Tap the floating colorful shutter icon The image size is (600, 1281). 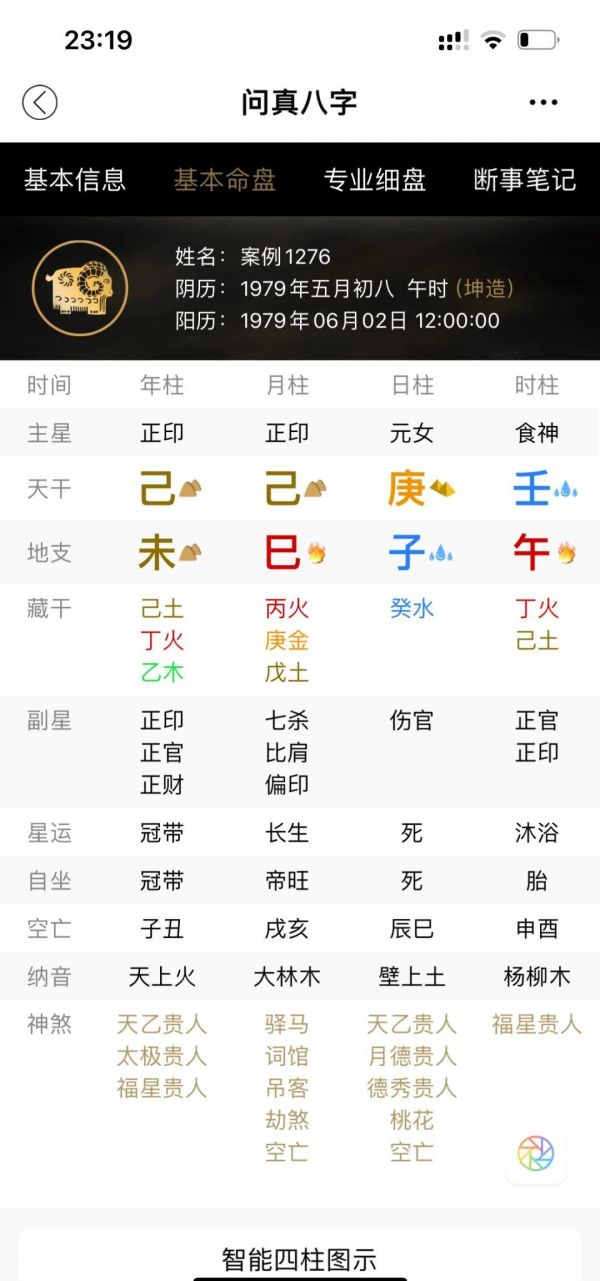[536, 1154]
